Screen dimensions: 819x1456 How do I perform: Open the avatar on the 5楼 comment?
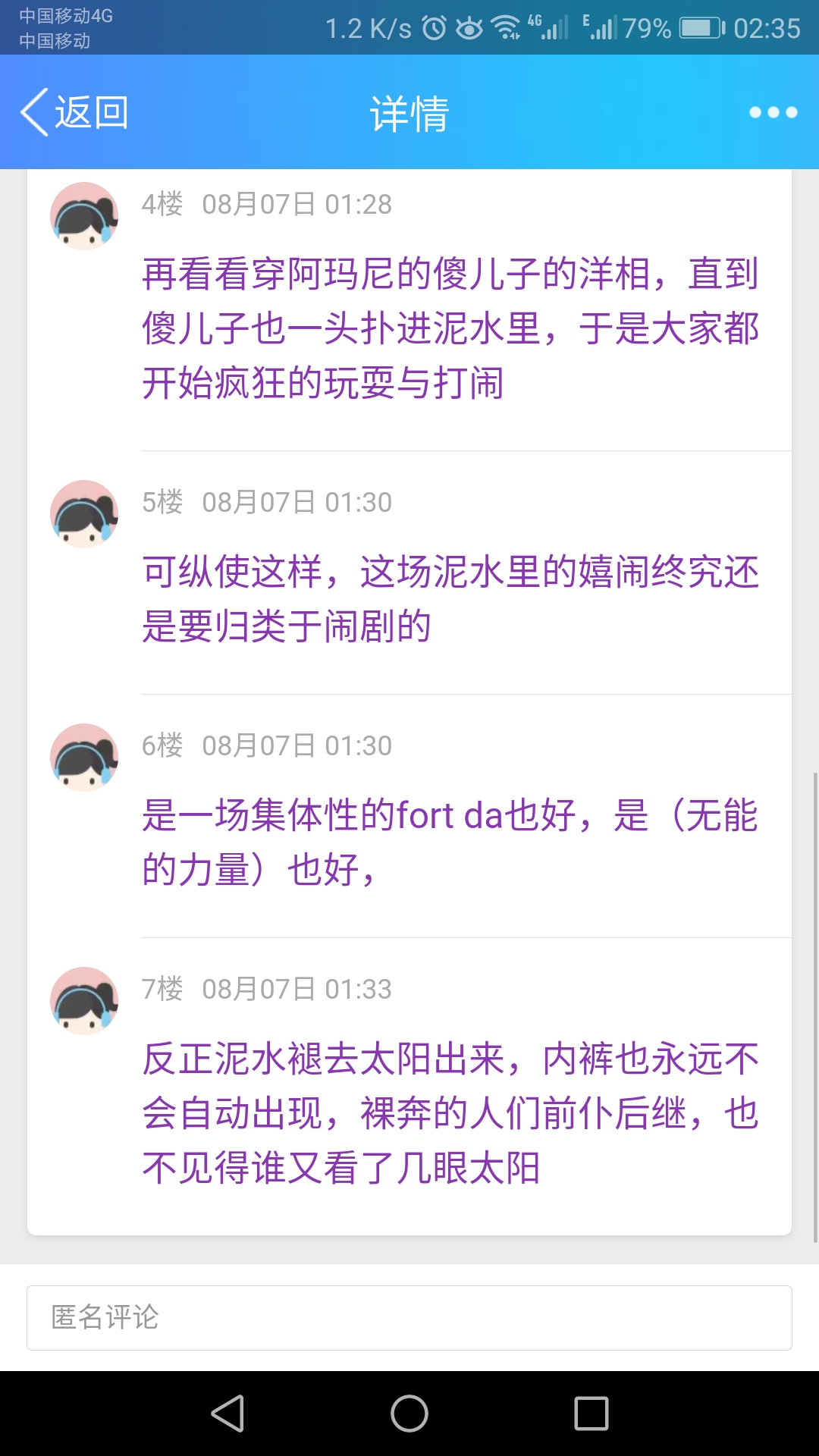point(84,514)
